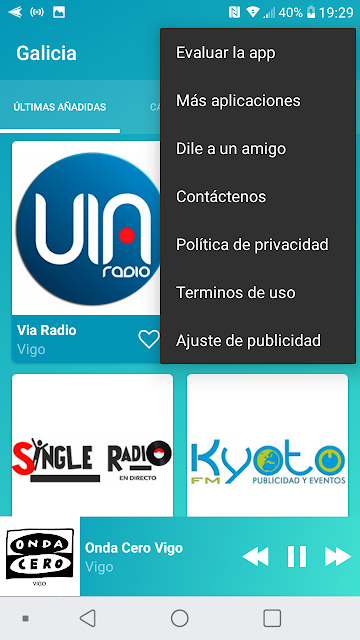Open the Single Radio station card

tap(92, 446)
